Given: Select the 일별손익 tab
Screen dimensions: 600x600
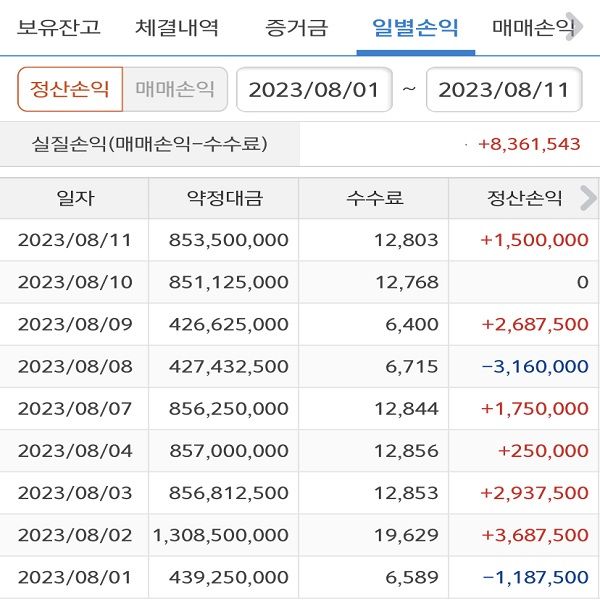Looking at the screenshot, I should click(415, 28).
